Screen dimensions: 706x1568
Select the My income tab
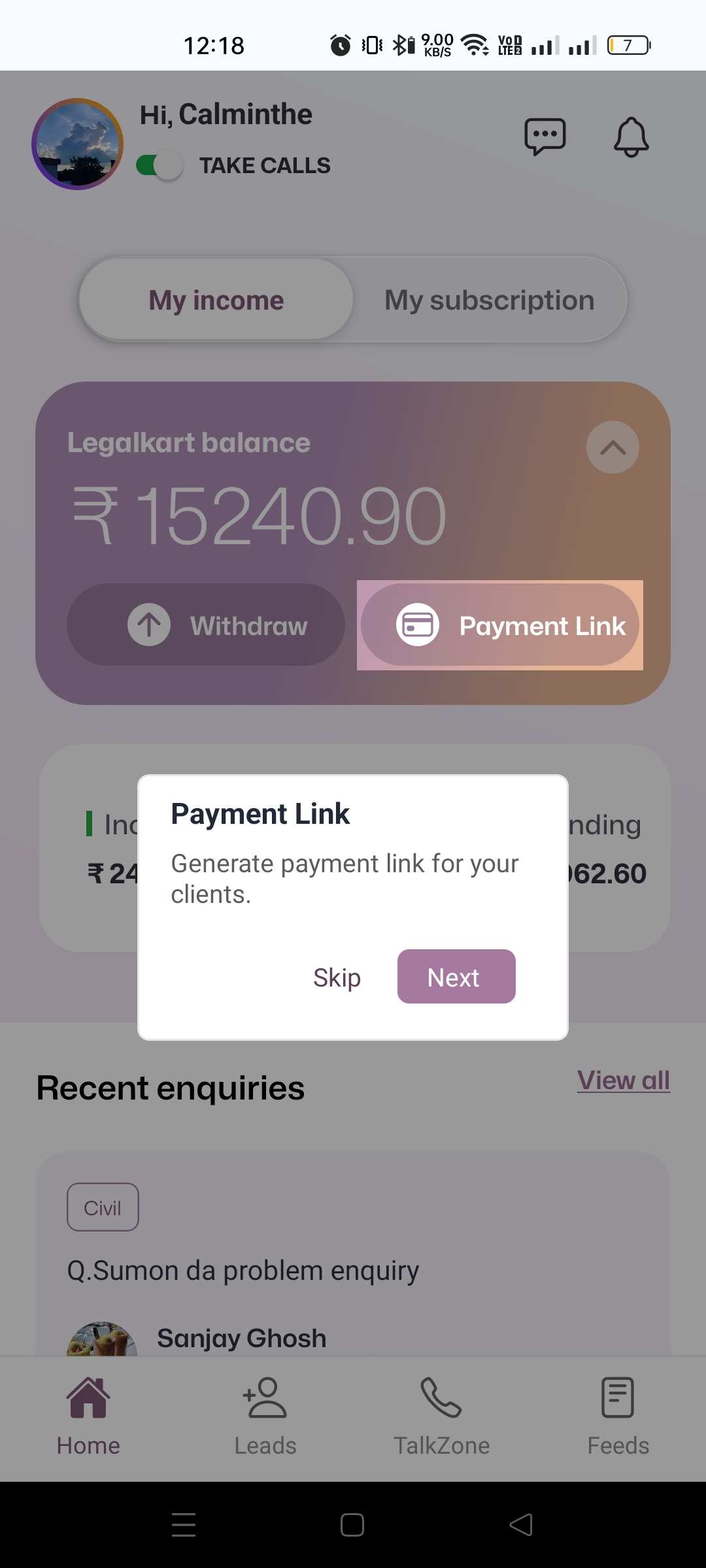(x=216, y=301)
